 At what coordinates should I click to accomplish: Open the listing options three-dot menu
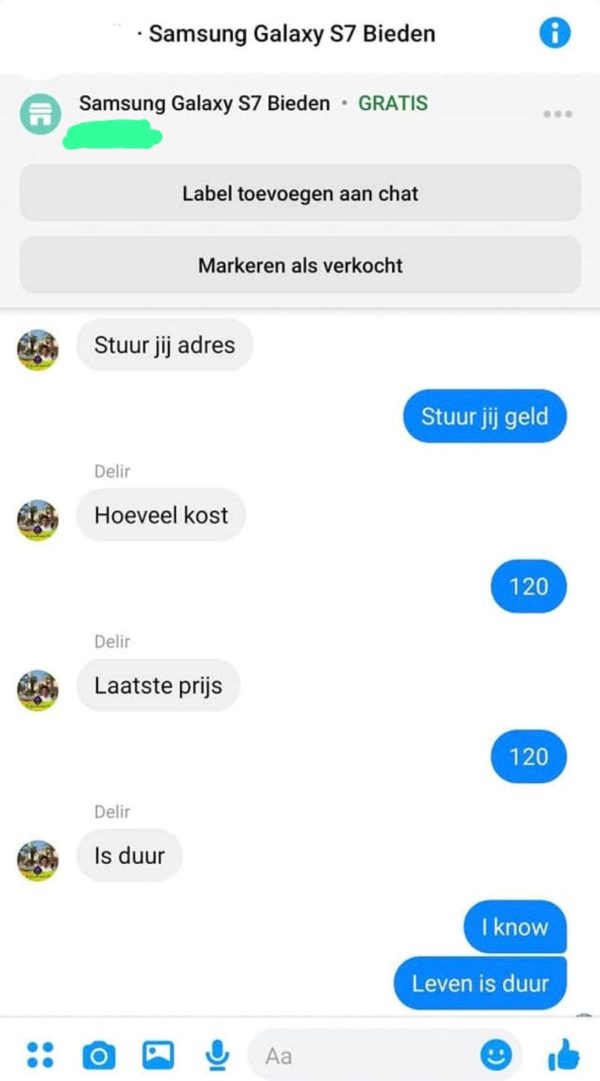click(x=557, y=114)
